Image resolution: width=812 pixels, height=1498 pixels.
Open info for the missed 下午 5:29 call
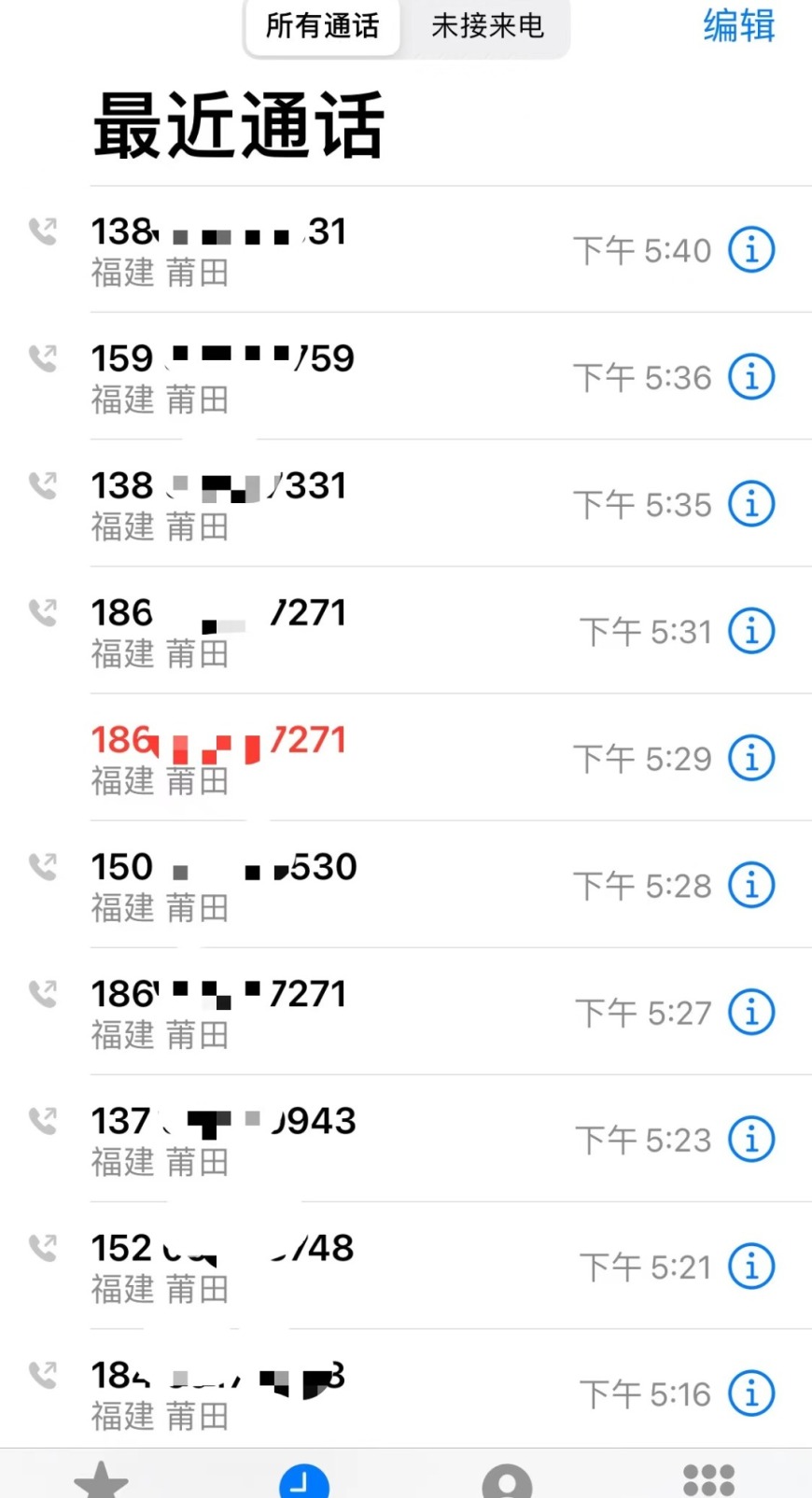[x=751, y=758]
